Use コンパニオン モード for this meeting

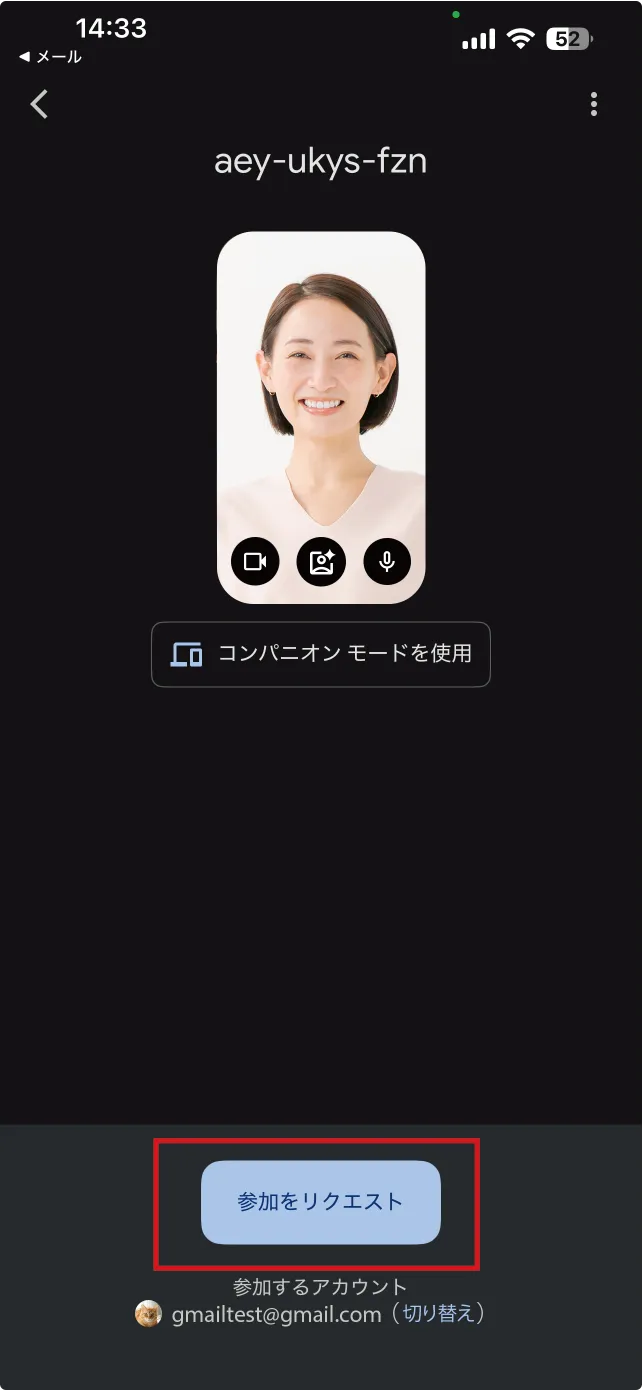point(321,655)
